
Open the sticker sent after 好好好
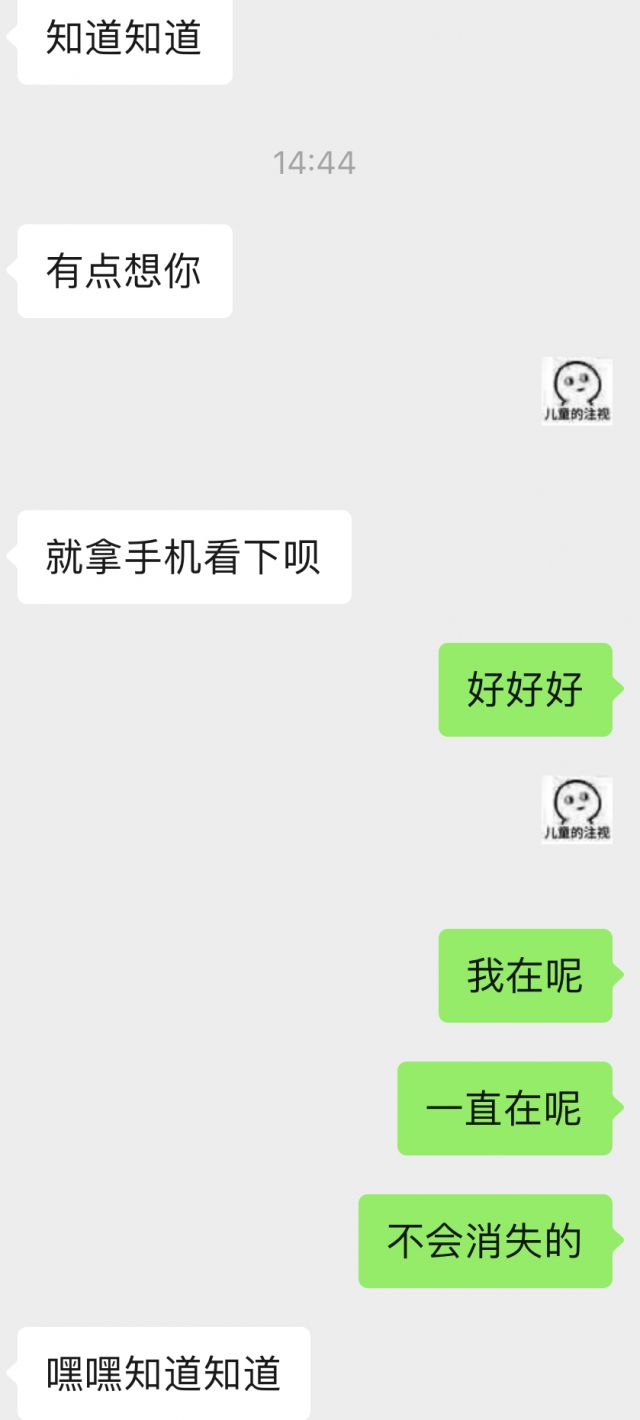tap(576, 809)
